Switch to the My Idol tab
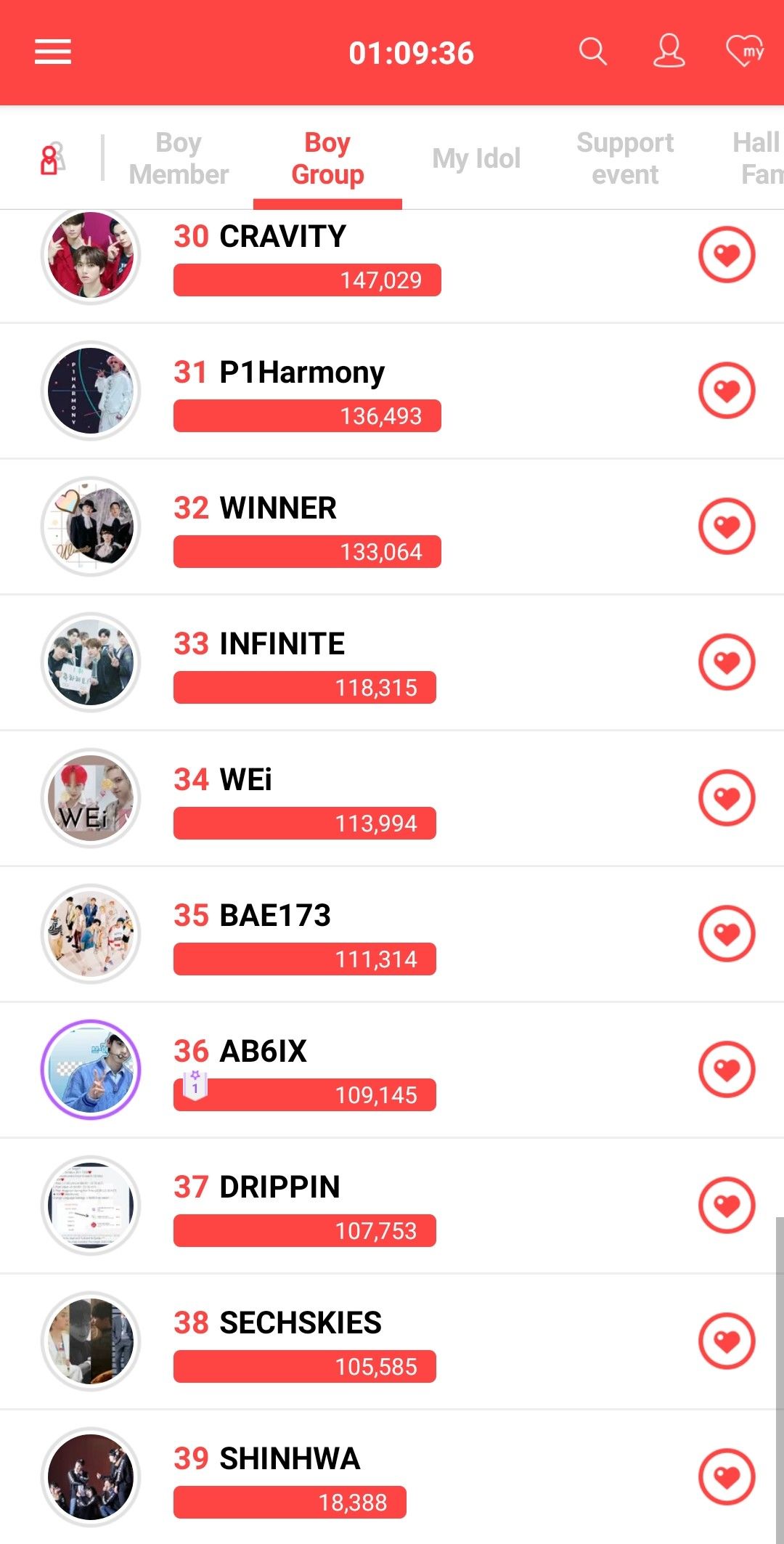 (476, 158)
